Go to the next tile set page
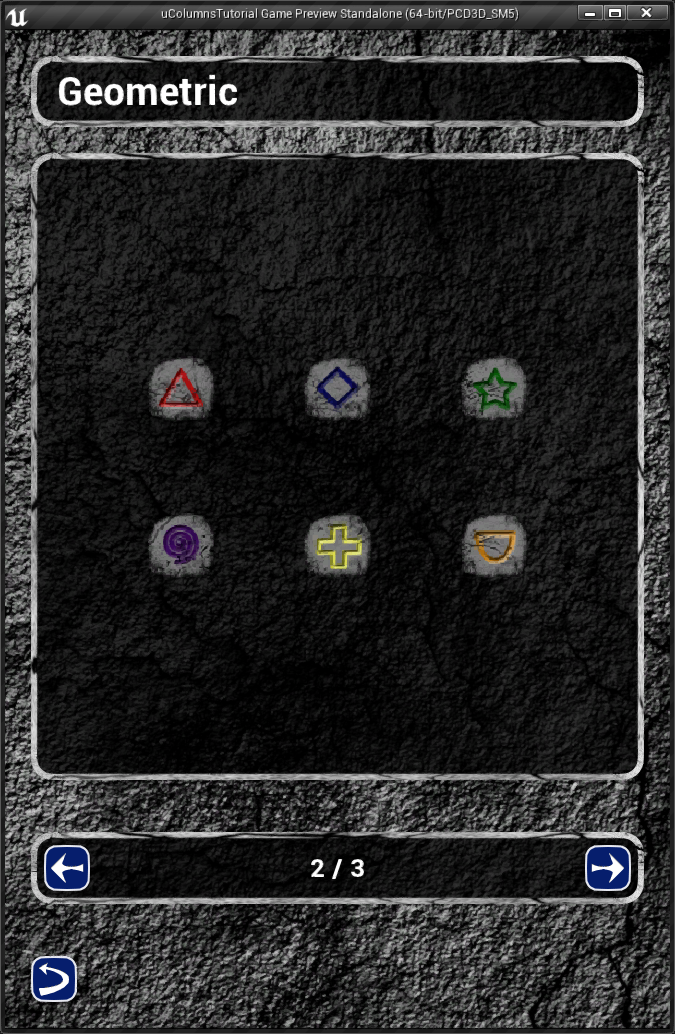 (x=608, y=868)
